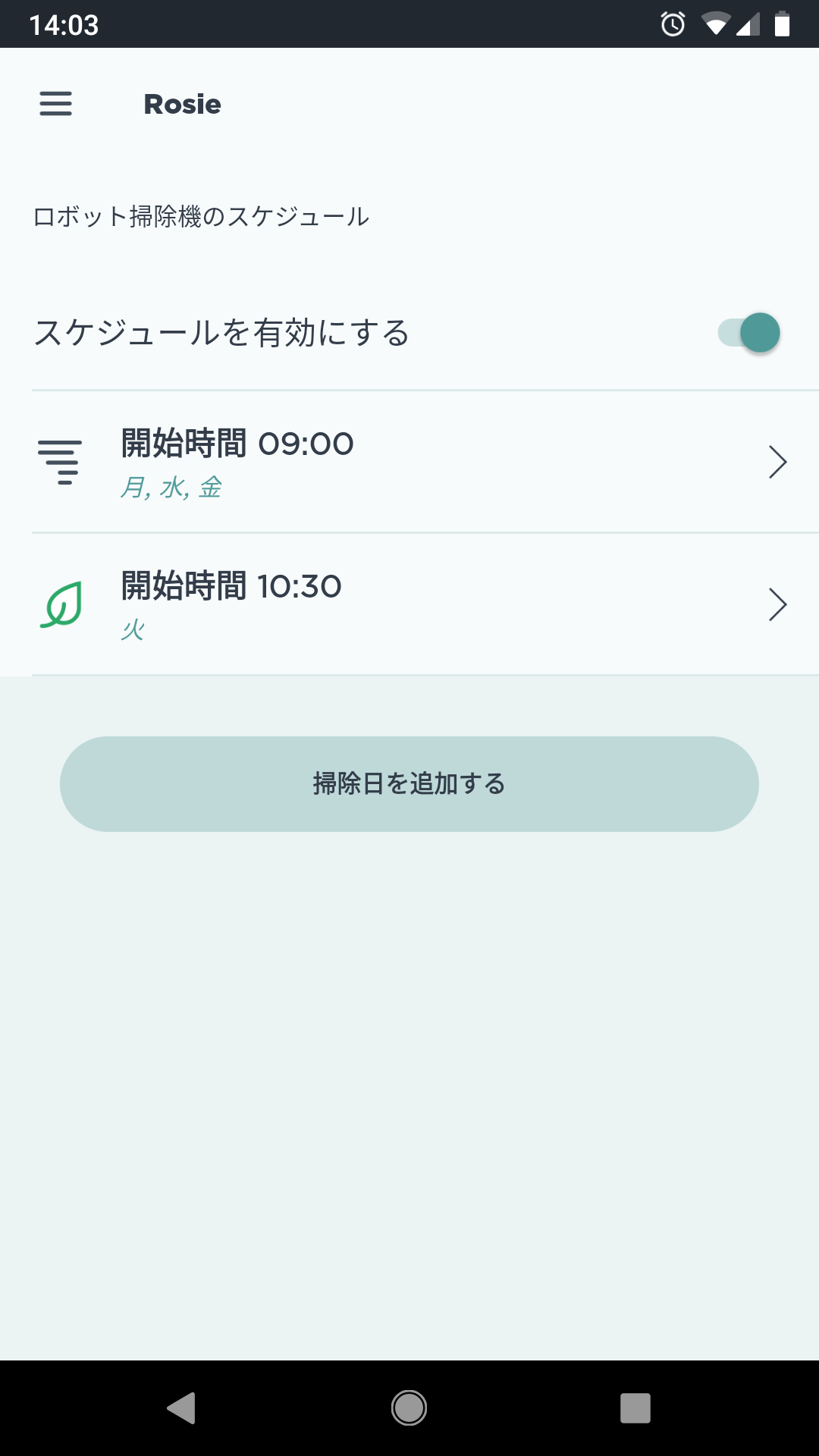Open the 10:30 火 eco schedule
This screenshot has height=1456, width=819.
425,604
